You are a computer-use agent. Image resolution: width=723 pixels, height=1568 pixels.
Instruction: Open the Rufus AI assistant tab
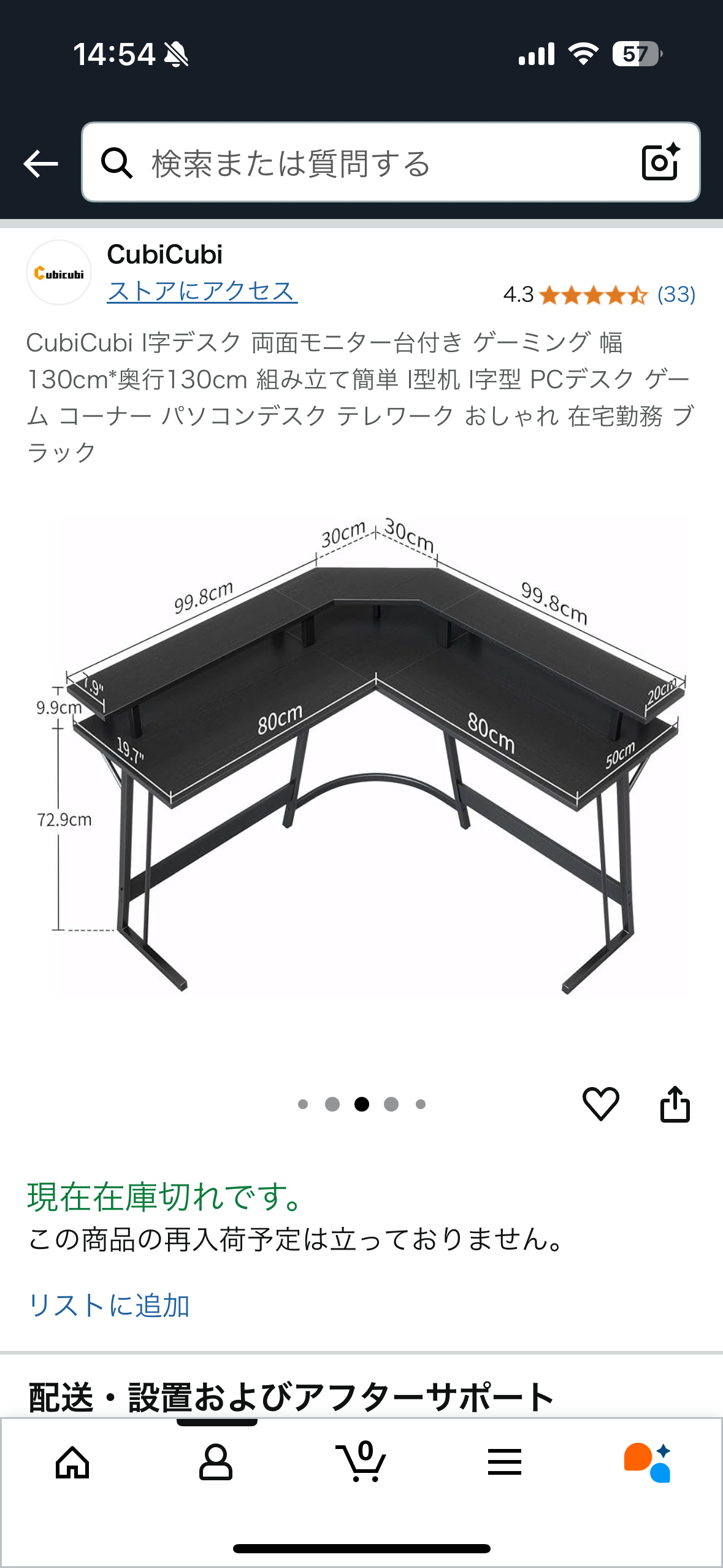point(648,1463)
